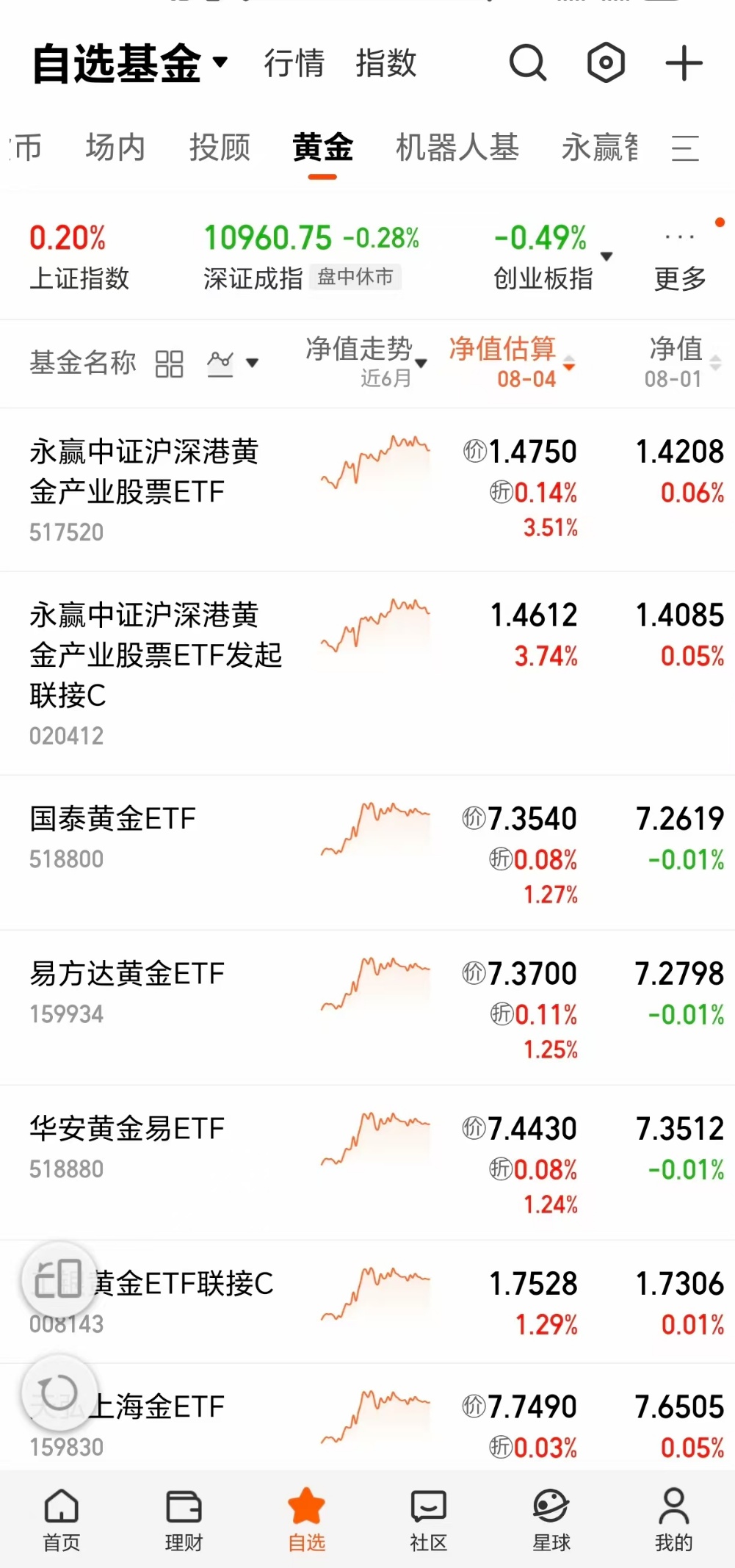Open the hexagon settings icon
This screenshot has height=1568, width=735.
pyautogui.click(x=606, y=63)
